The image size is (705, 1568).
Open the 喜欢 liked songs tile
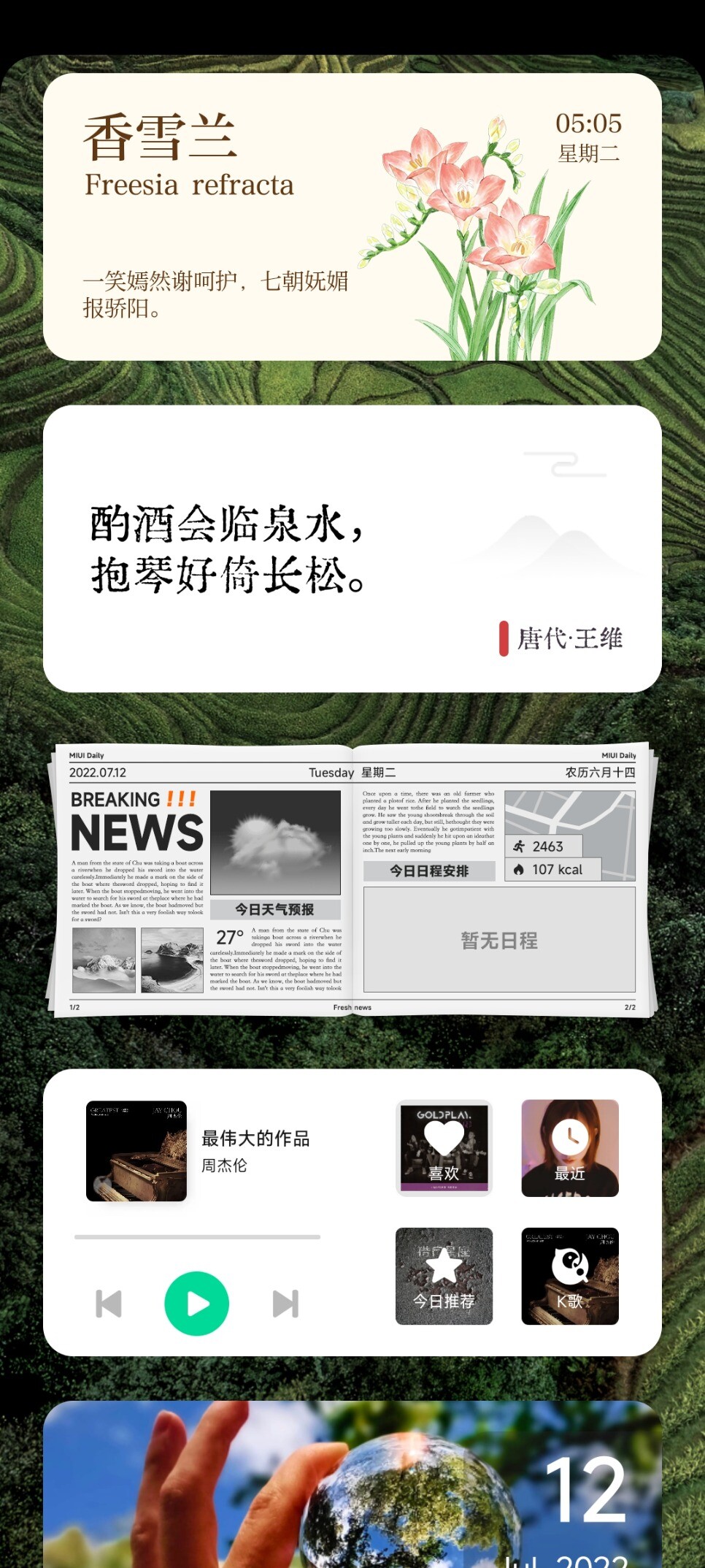[x=444, y=1148]
